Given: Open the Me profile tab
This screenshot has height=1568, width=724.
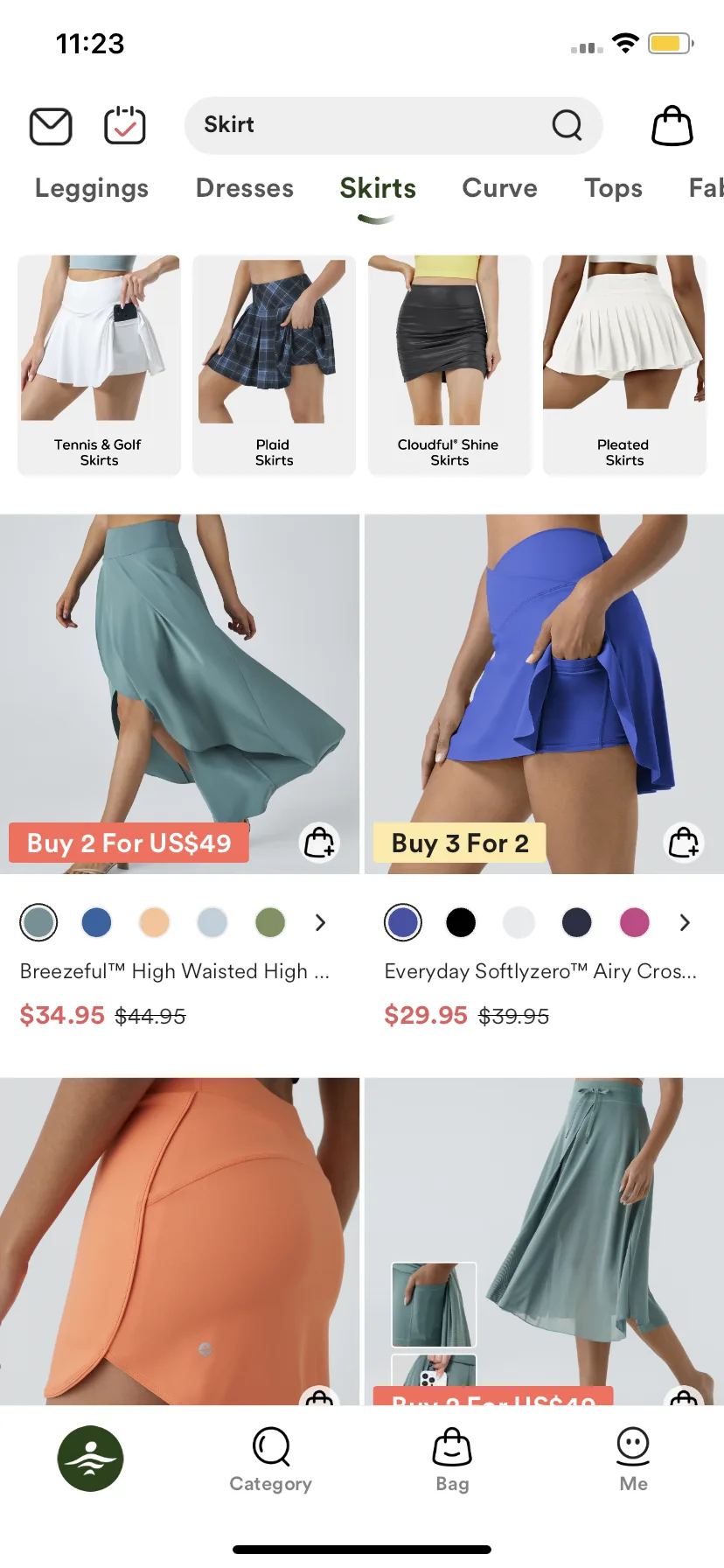Looking at the screenshot, I should pos(633,1459).
